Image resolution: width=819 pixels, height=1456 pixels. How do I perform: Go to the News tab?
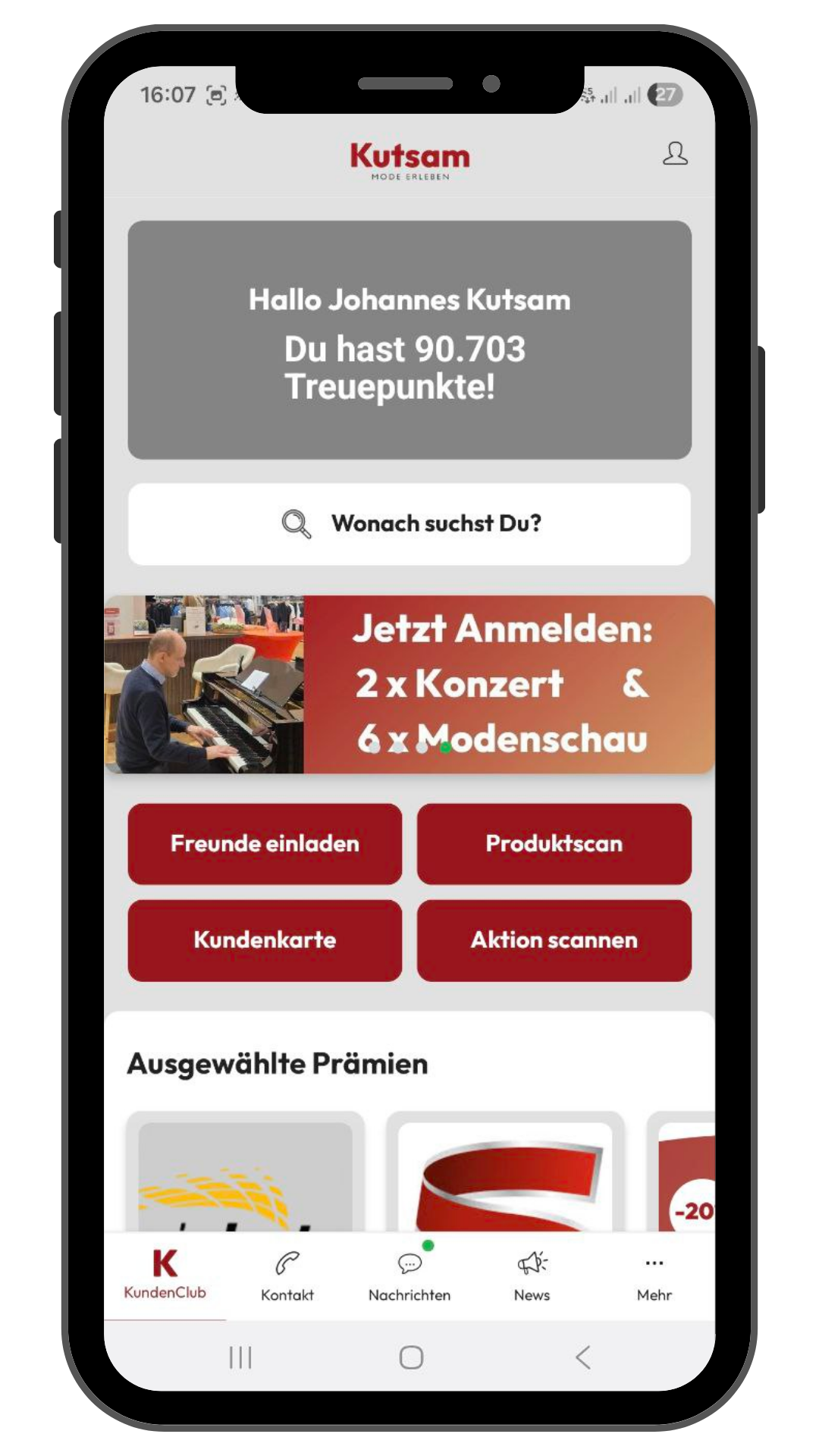(532, 1276)
